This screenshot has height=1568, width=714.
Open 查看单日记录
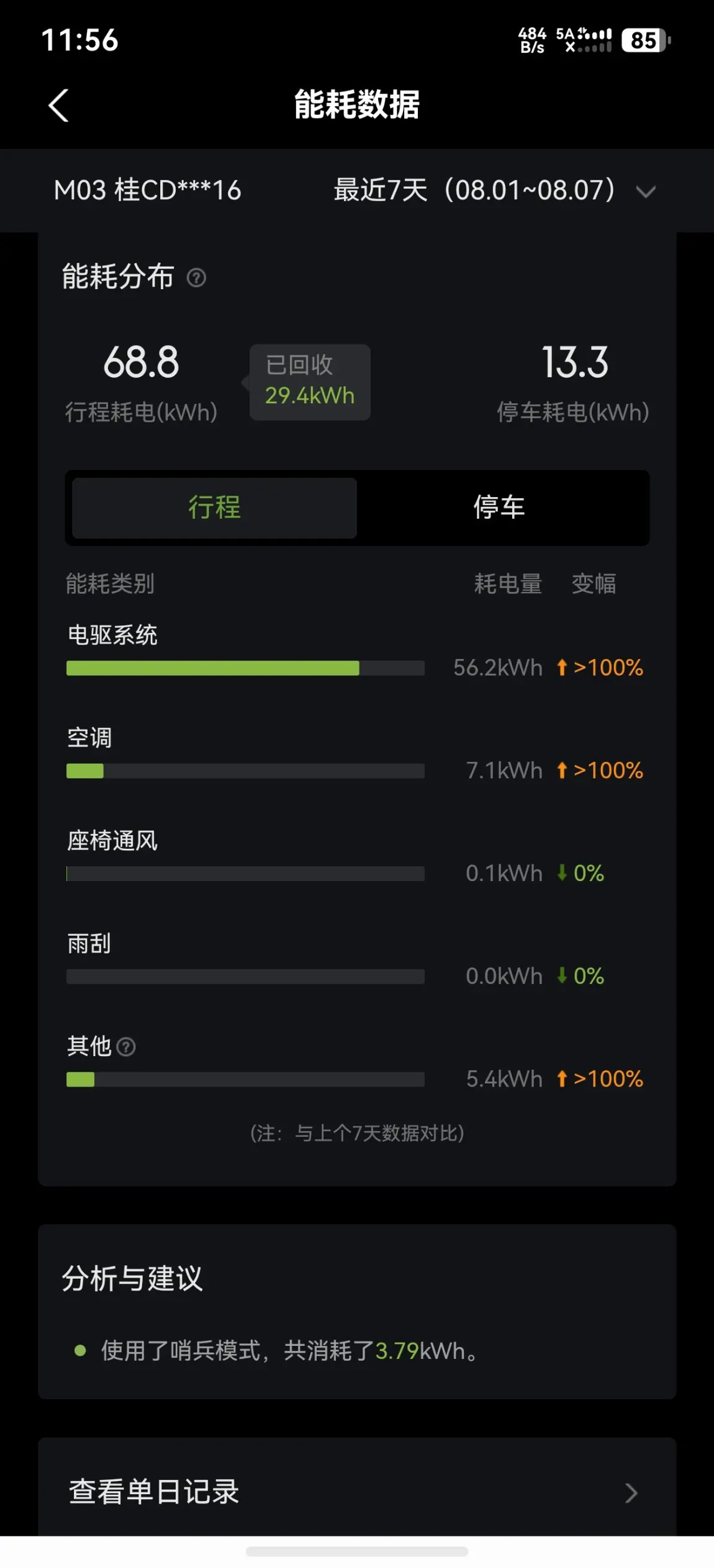pyautogui.click(x=357, y=1491)
